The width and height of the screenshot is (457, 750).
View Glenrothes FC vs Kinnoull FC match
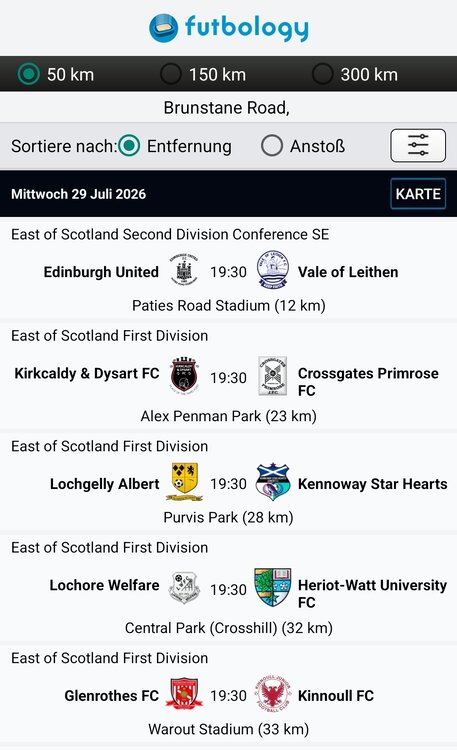228,695
